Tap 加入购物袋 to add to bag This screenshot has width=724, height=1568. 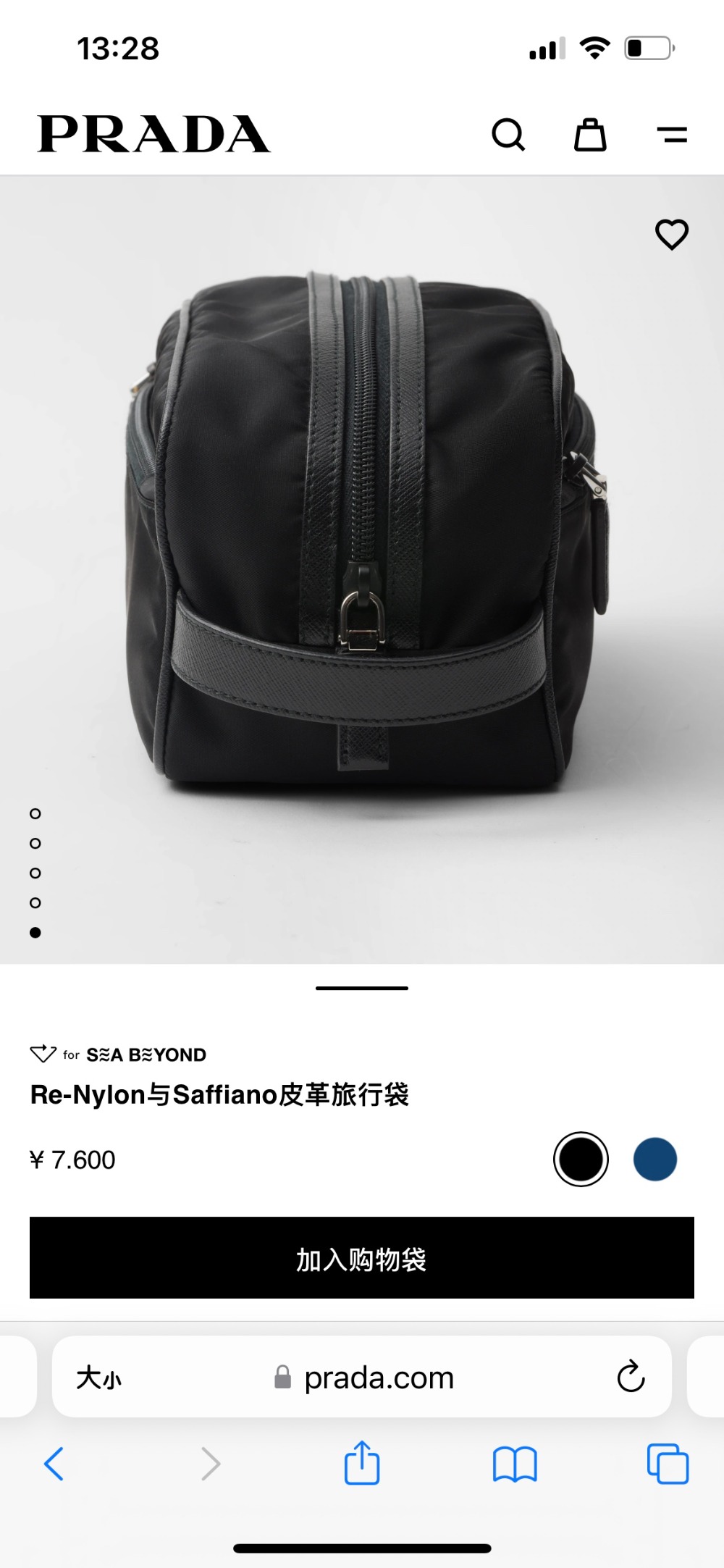(x=362, y=1258)
